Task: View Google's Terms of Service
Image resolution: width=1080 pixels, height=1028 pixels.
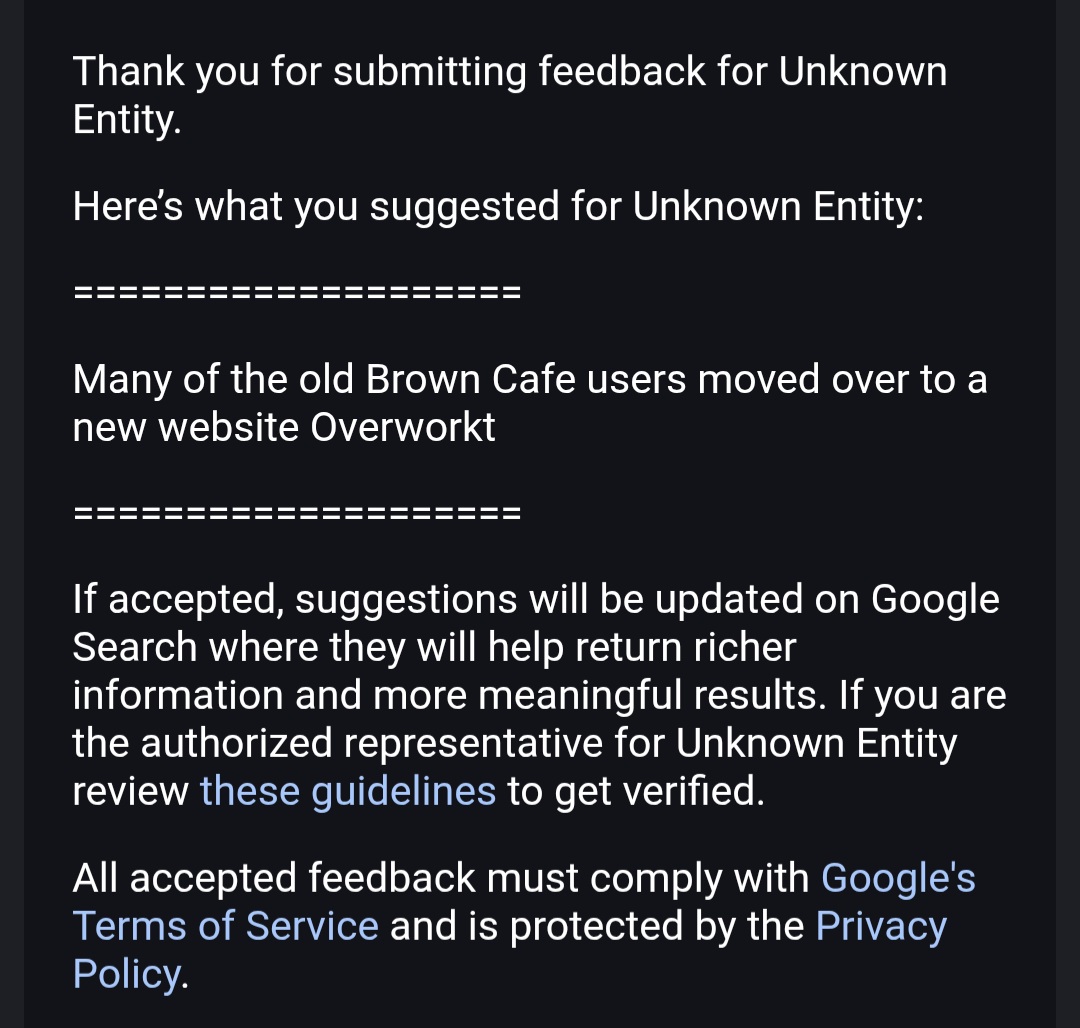Action: tap(225, 926)
